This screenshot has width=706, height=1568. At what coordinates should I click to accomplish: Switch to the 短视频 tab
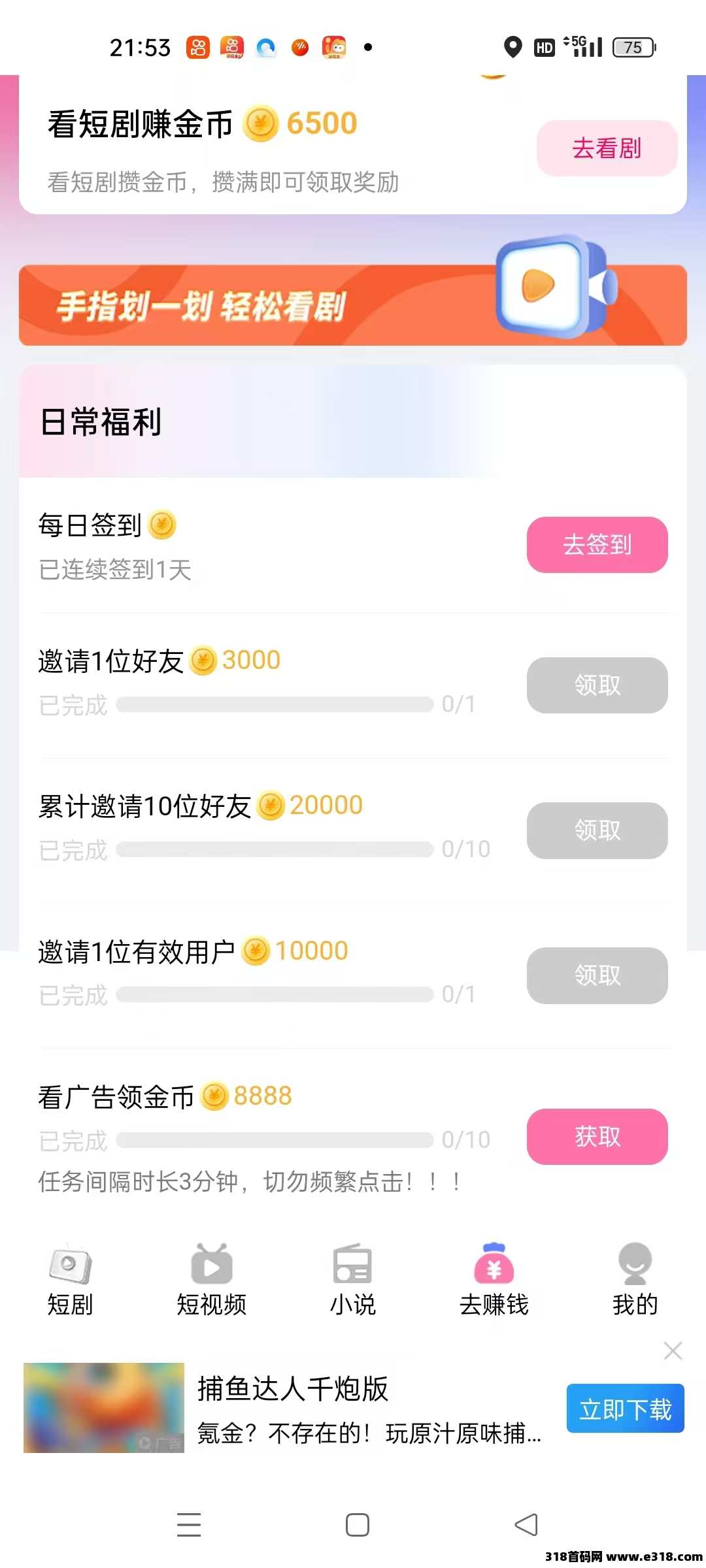pos(211,1280)
